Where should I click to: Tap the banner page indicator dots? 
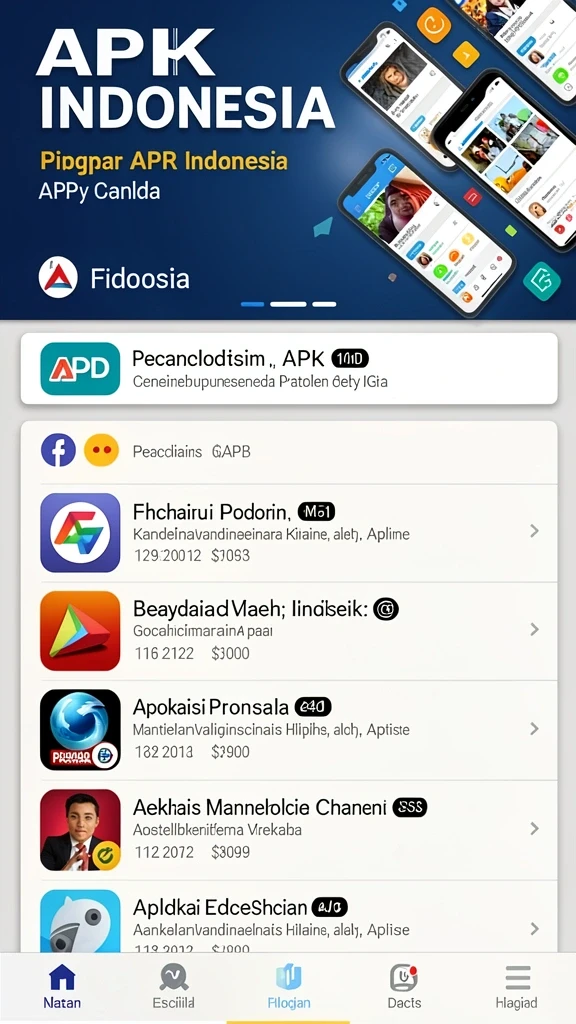(x=289, y=304)
